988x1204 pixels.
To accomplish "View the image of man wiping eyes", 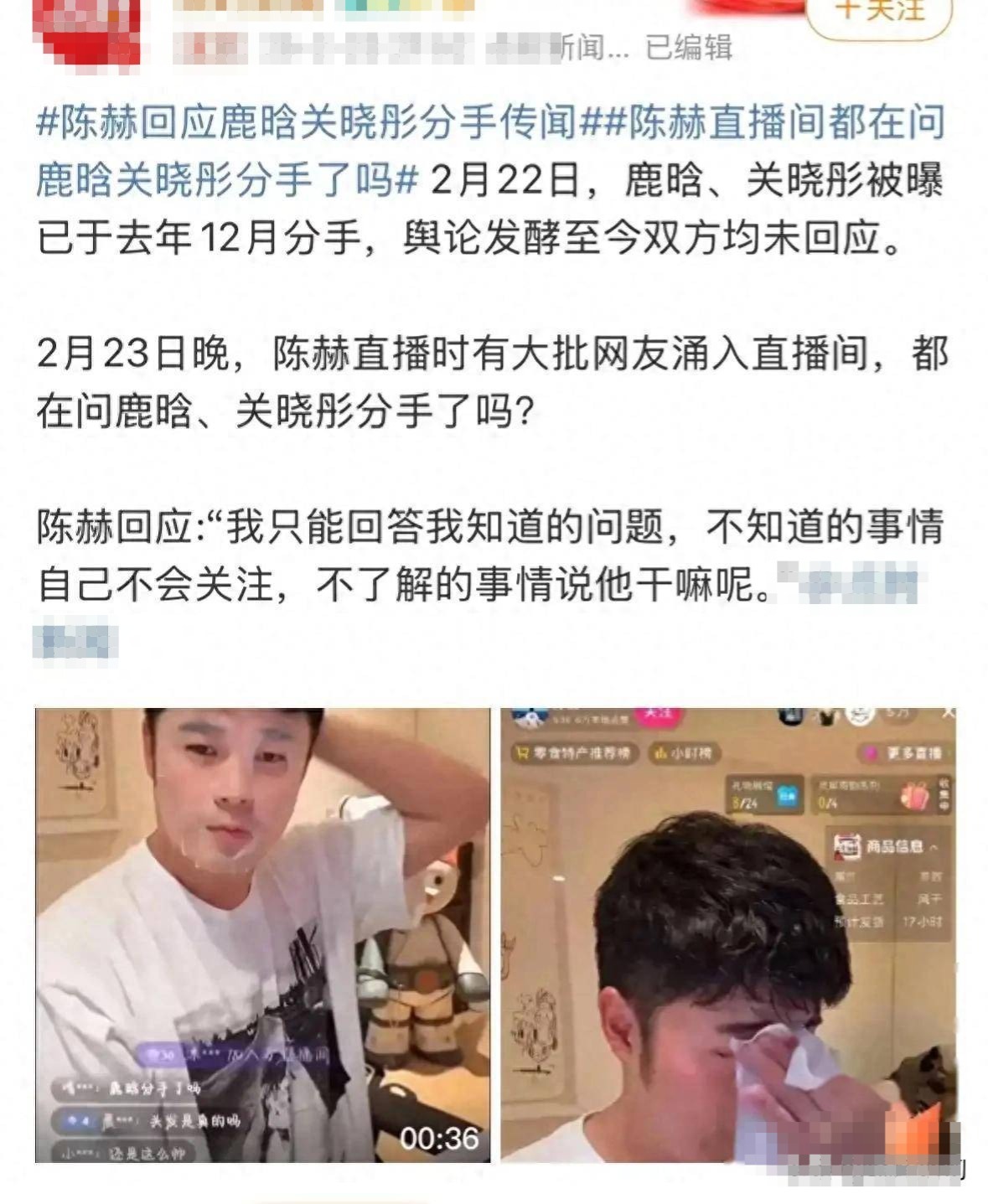I will click(727, 934).
